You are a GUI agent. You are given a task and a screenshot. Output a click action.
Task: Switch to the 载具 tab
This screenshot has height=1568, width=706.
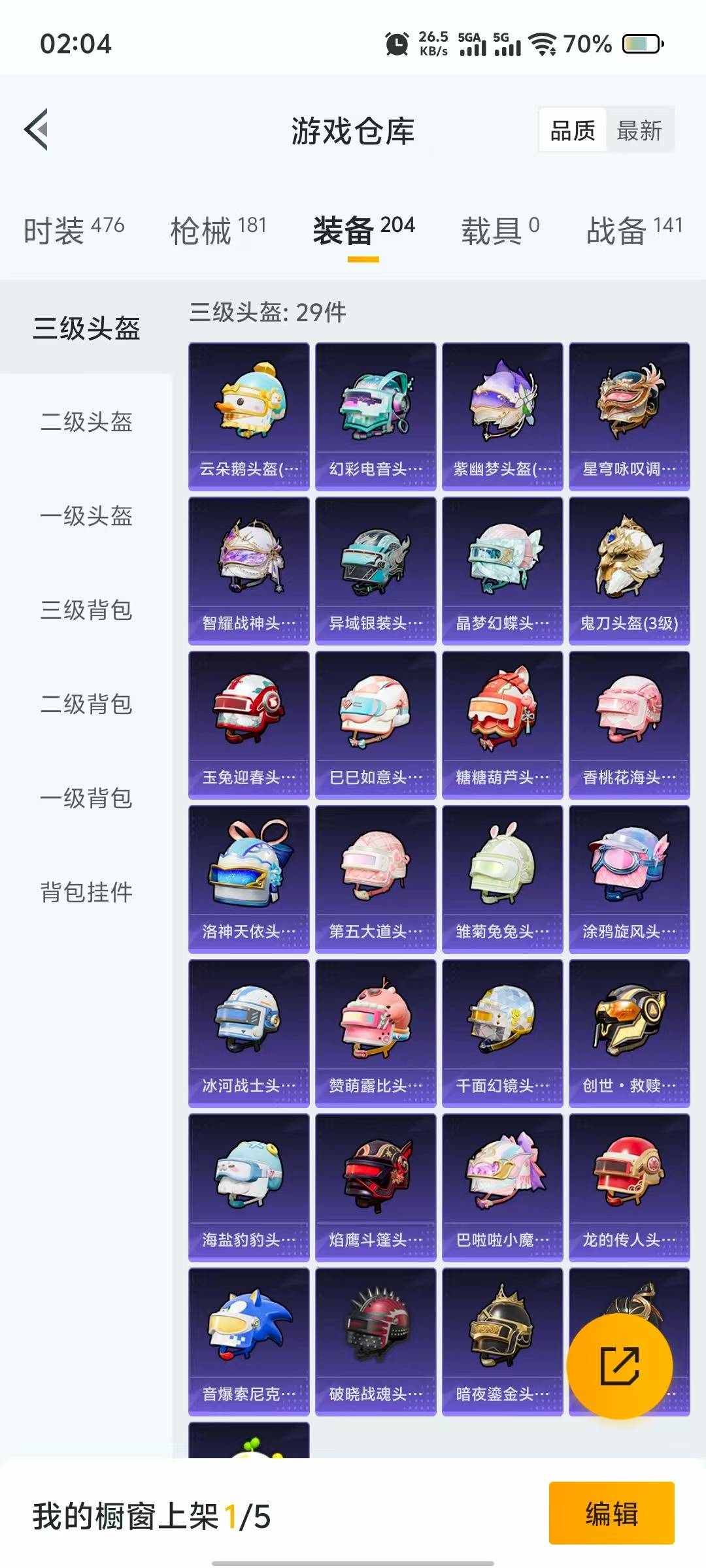[500, 230]
